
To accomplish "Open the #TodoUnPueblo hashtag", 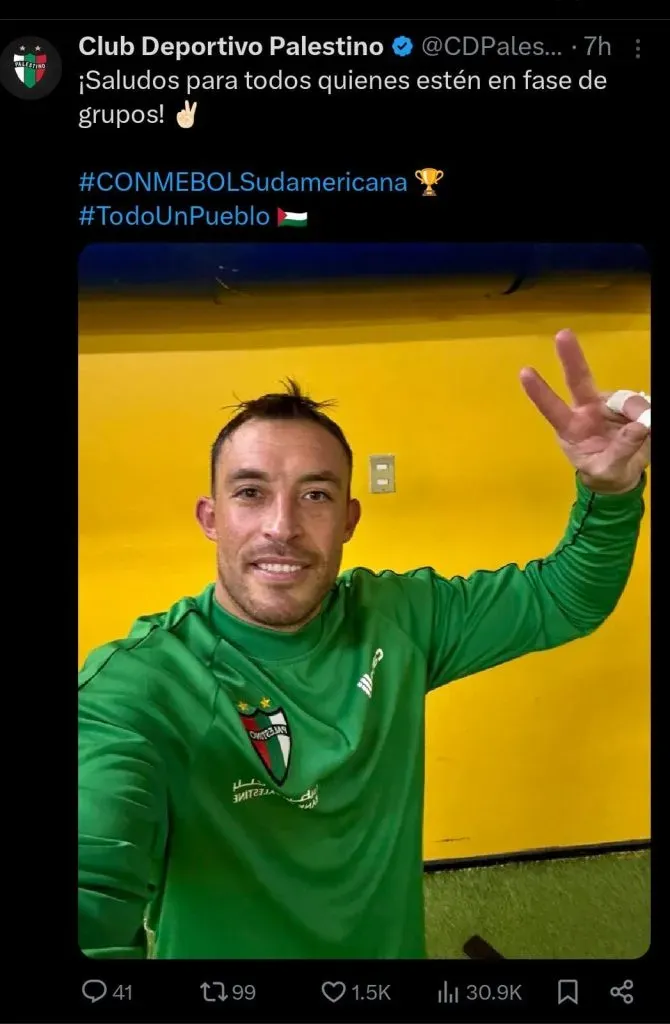I will click(174, 217).
